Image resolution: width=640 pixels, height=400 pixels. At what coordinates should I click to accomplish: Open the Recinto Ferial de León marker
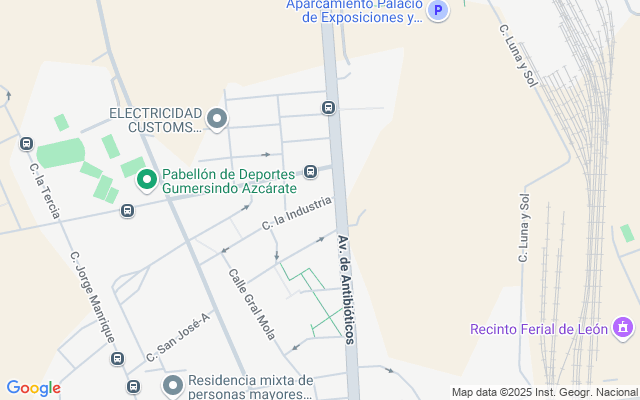pyautogui.click(x=624, y=328)
